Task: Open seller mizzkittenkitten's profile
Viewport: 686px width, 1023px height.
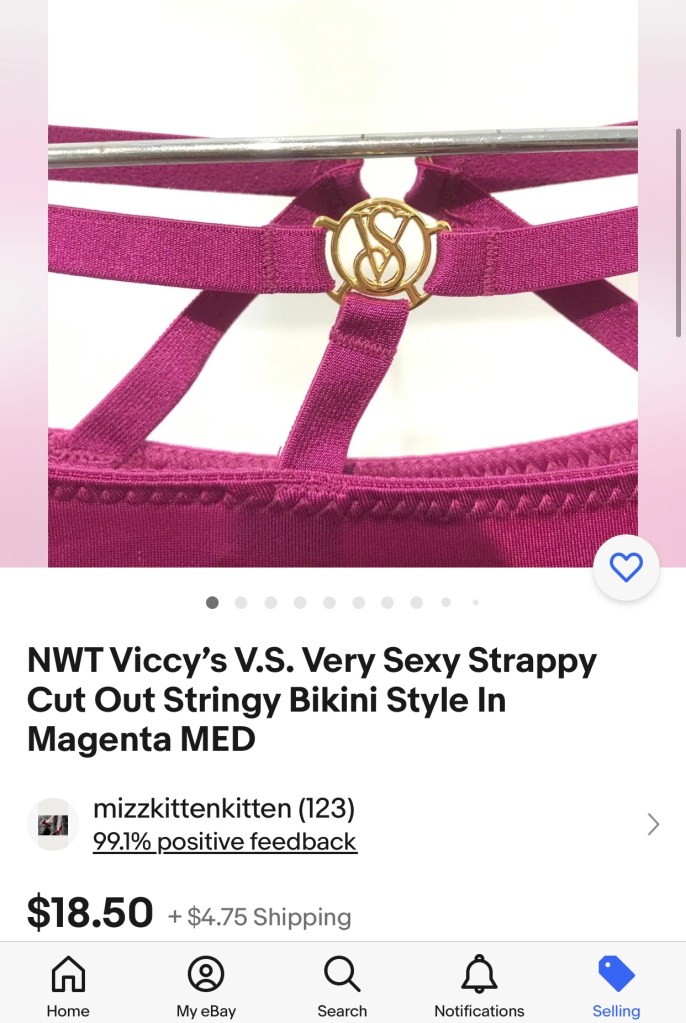Action: (x=223, y=808)
